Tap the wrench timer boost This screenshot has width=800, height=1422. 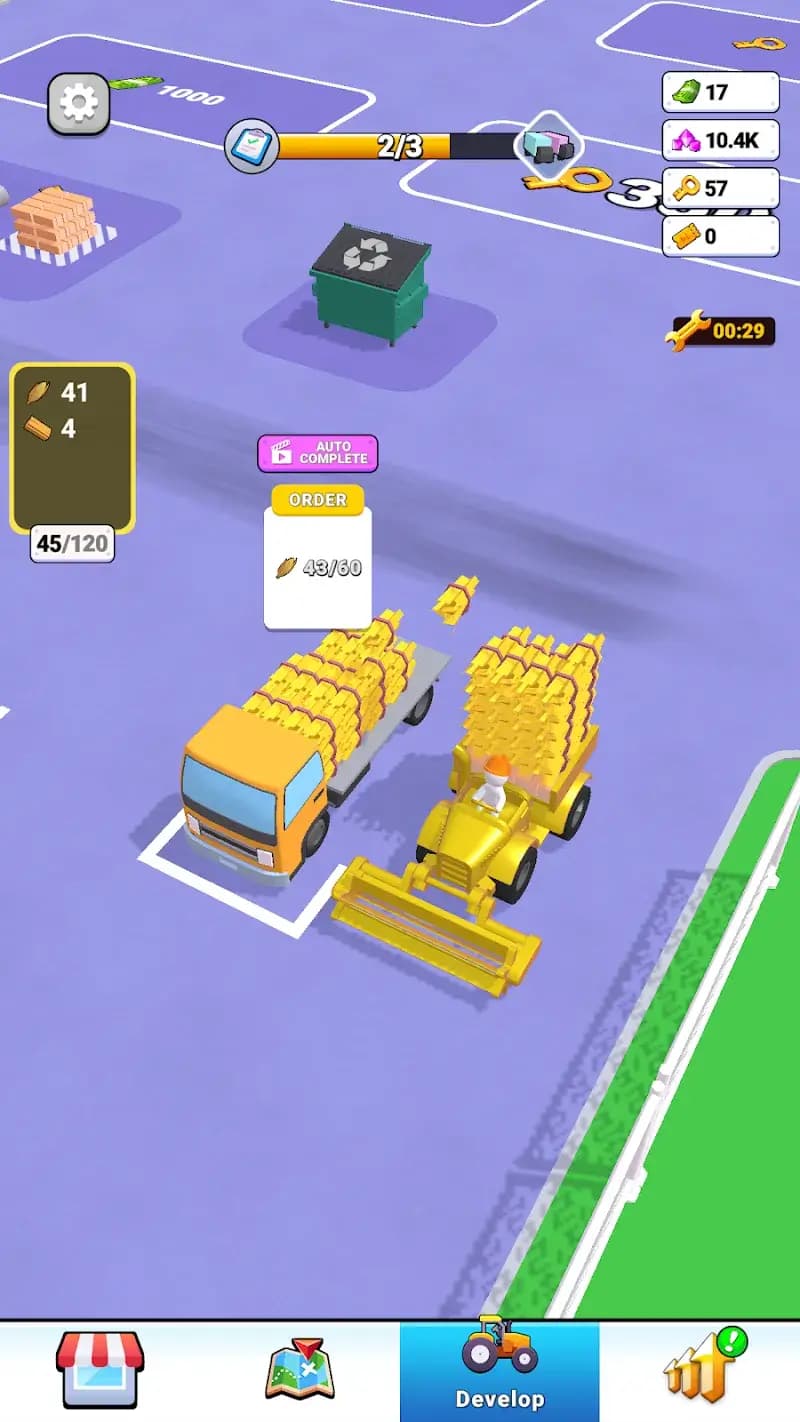pos(721,330)
